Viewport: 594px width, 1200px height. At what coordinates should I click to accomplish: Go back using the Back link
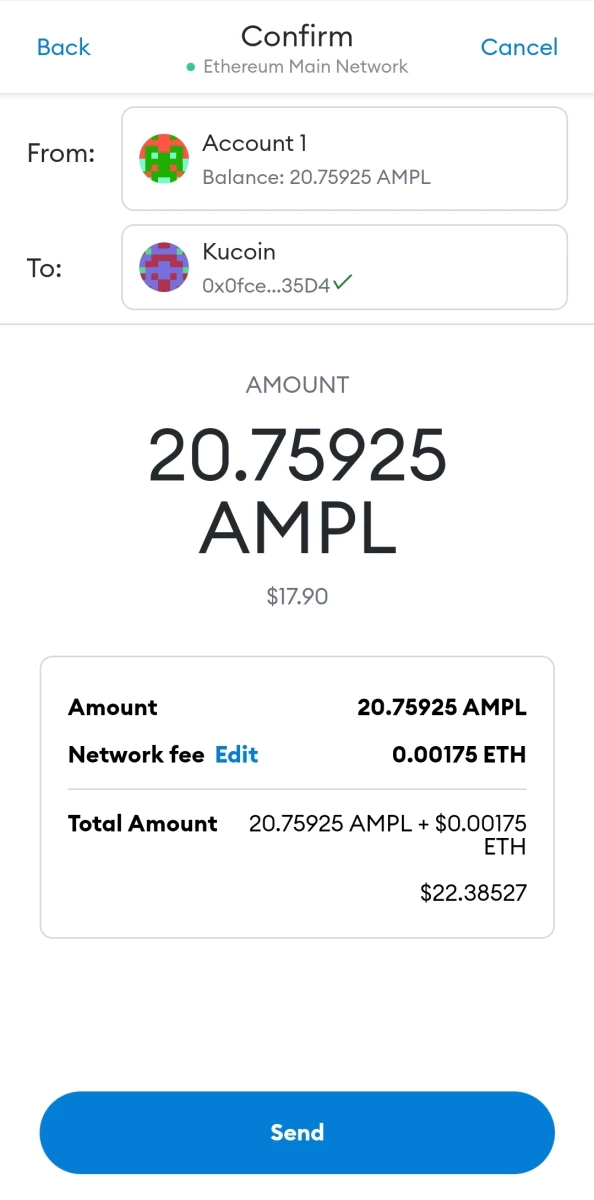coord(63,47)
